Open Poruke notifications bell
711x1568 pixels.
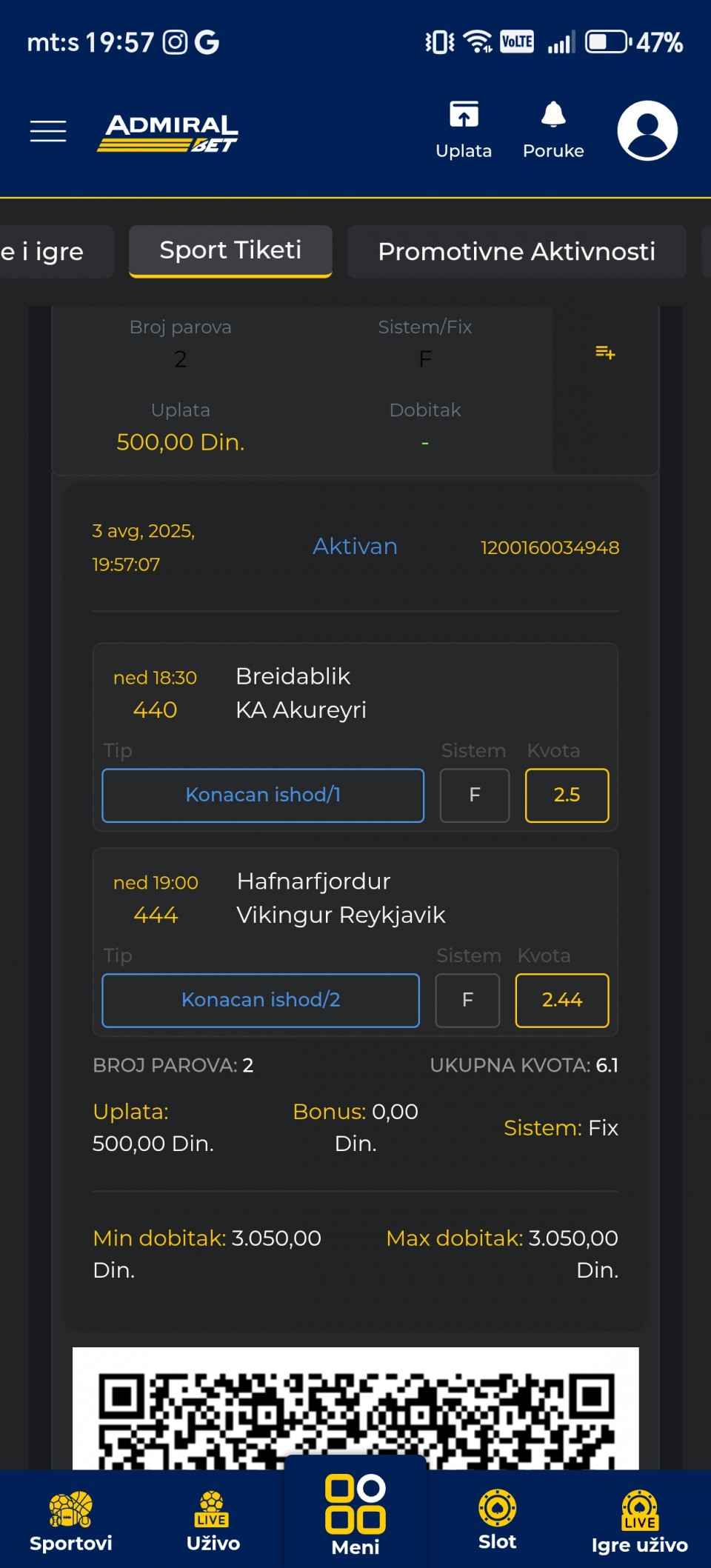[553, 130]
